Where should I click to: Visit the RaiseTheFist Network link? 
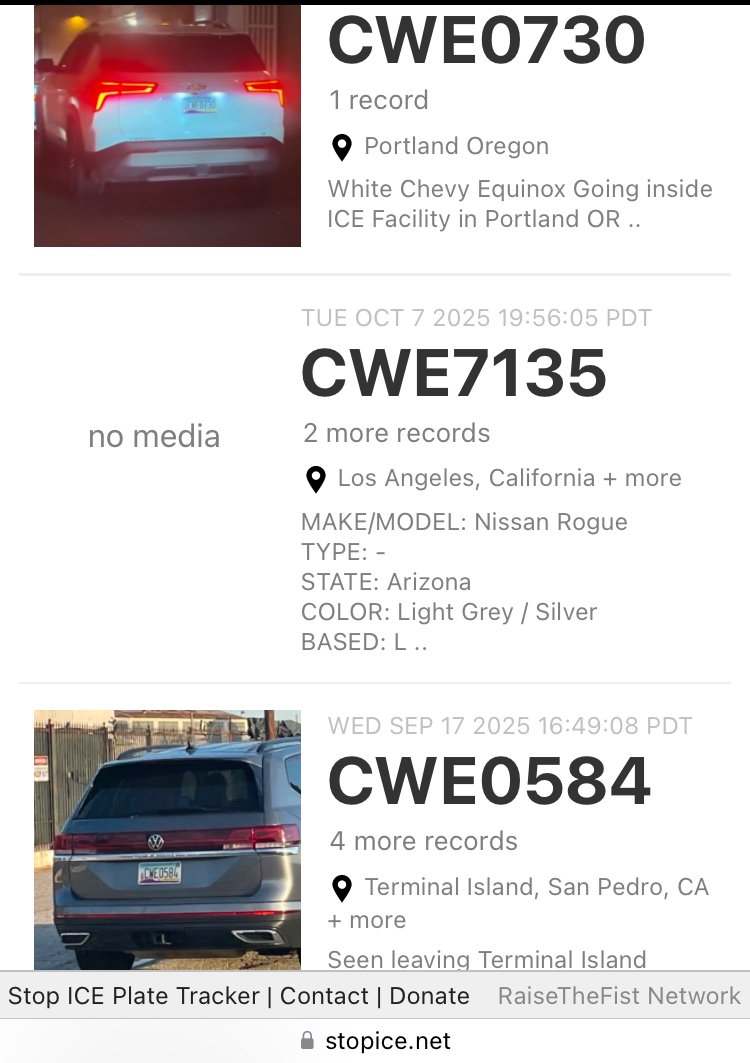click(x=619, y=996)
